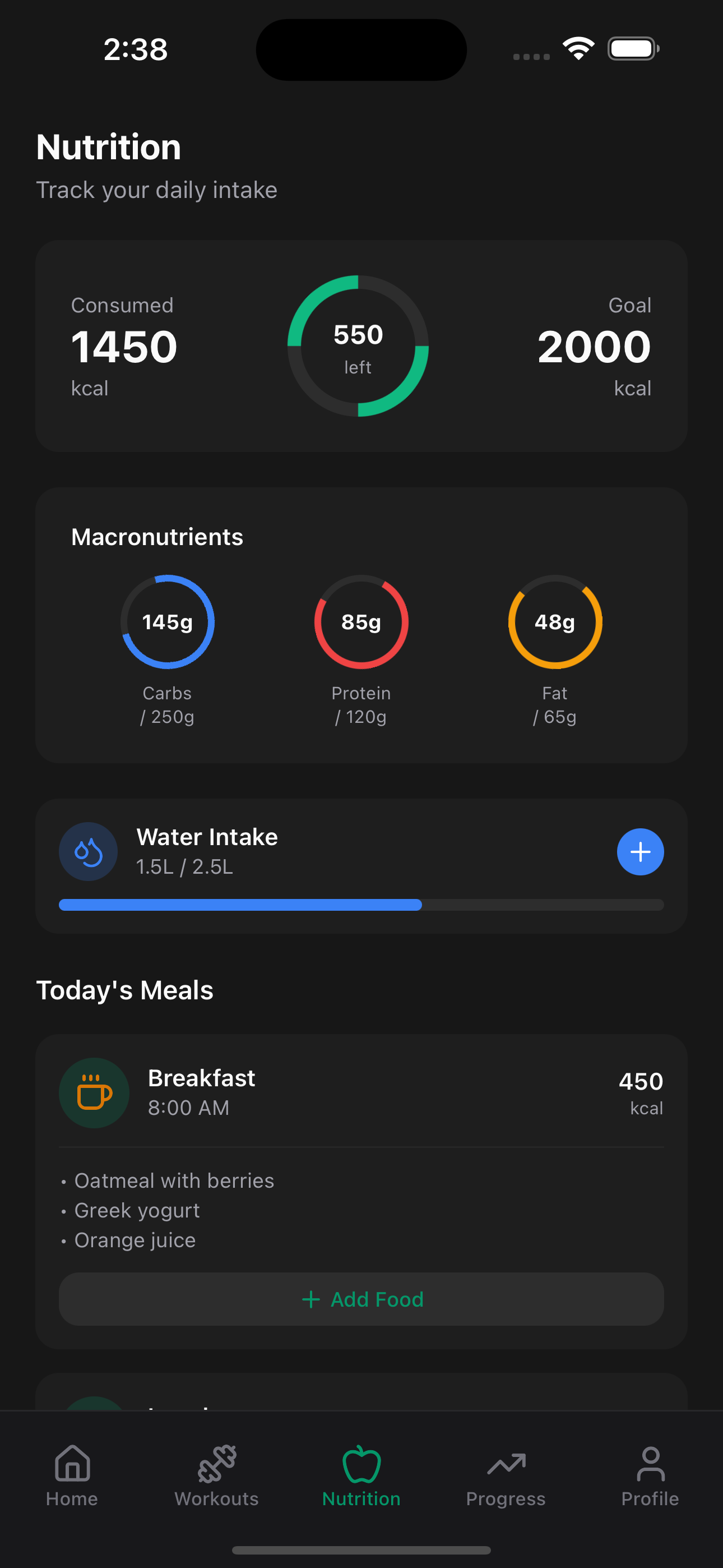Tap the Today's Meals heading
This screenshot has width=723, height=1568.
point(125,989)
